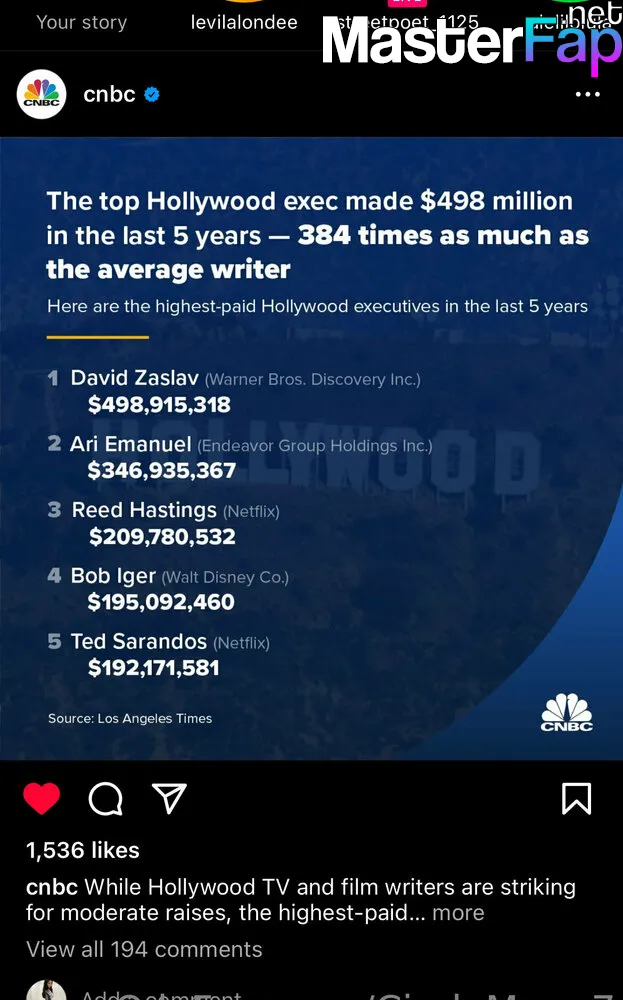Image resolution: width=623 pixels, height=1000 pixels.
Task: Open the cnbc profile picture
Action: pyautogui.click(x=41, y=94)
